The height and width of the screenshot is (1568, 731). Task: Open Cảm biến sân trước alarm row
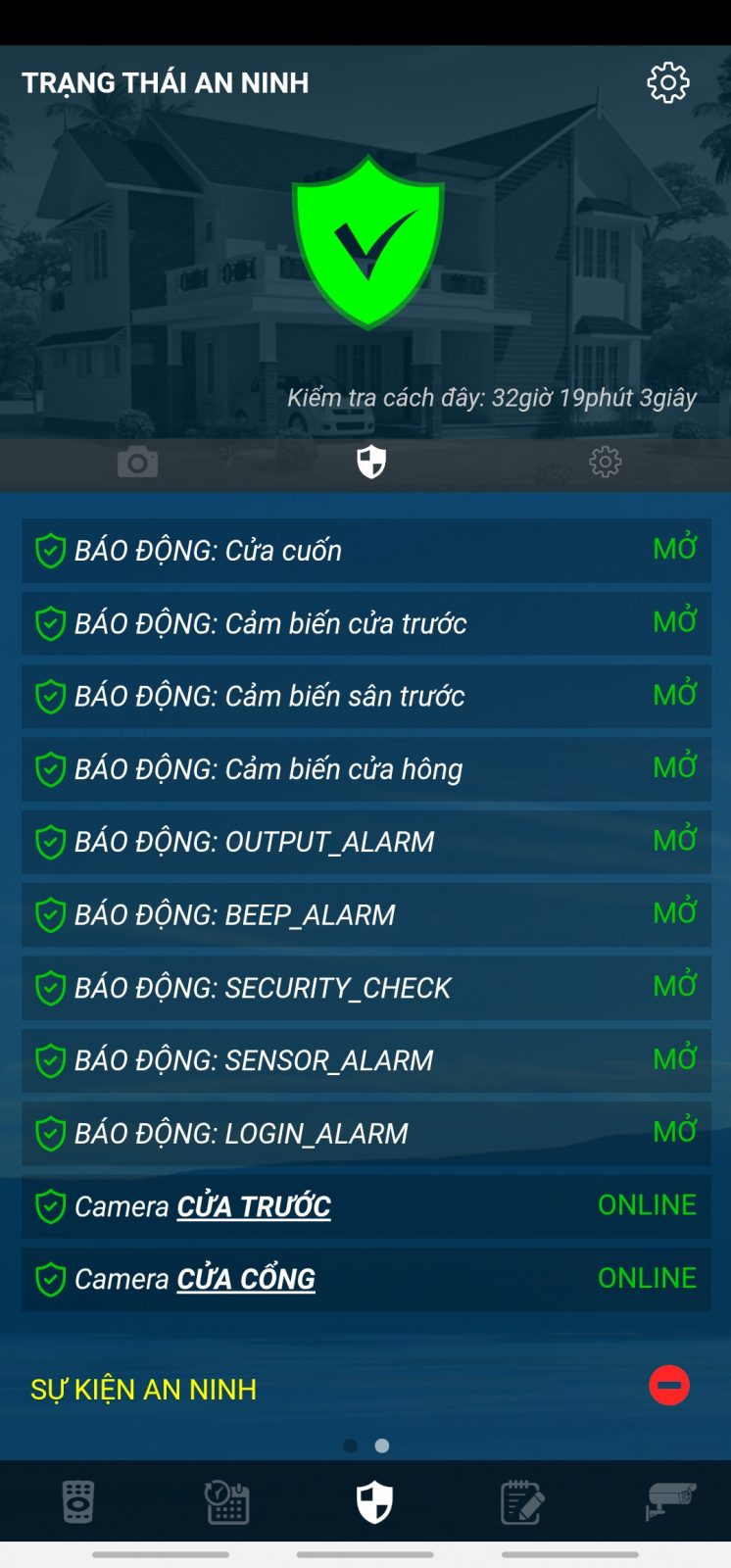[366, 696]
